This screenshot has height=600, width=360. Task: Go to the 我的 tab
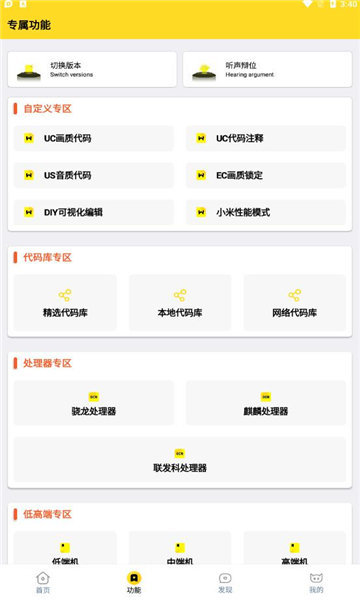[316, 582]
